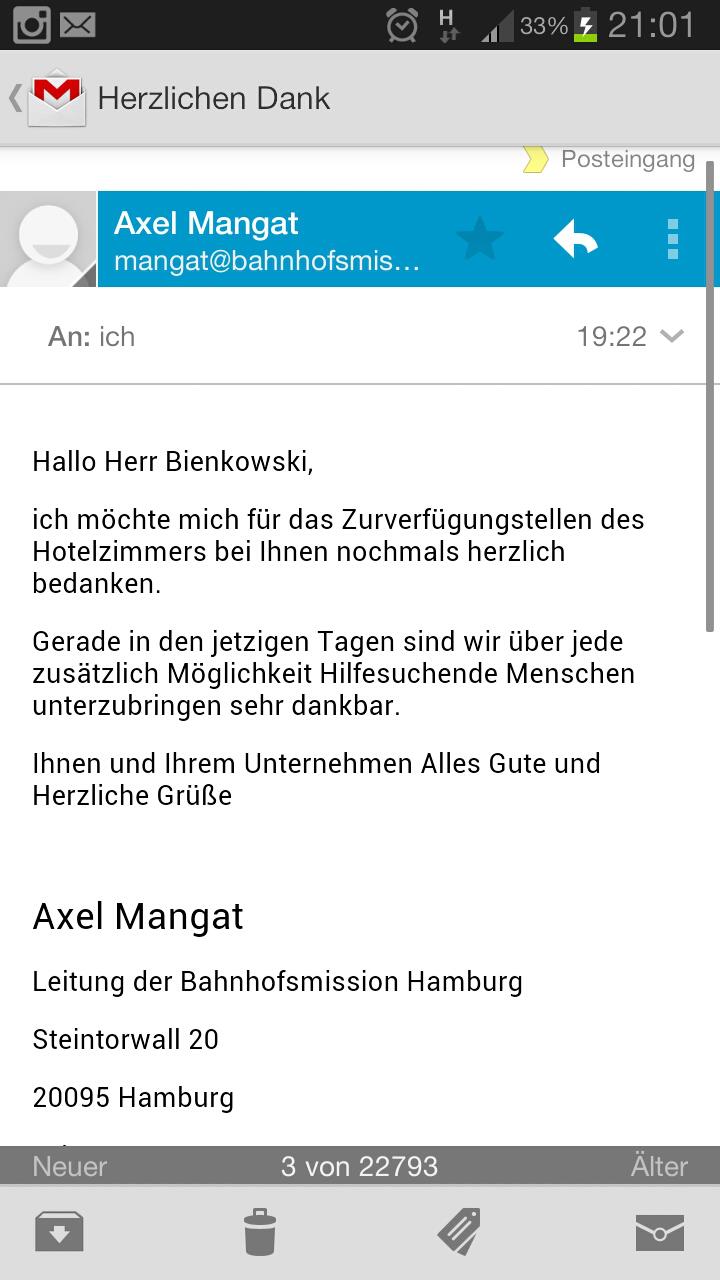Delete this email

(259, 1232)
